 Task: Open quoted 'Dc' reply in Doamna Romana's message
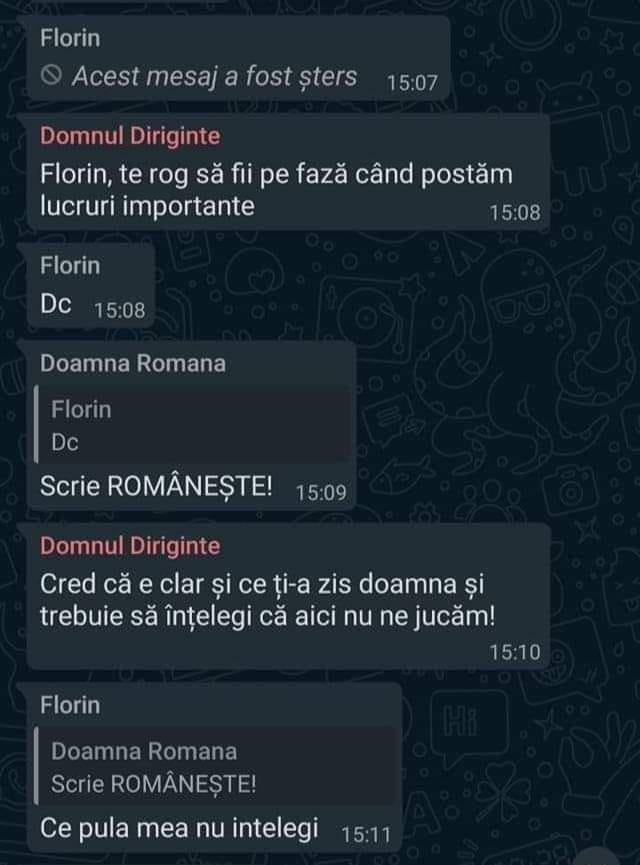click(190, 424)
